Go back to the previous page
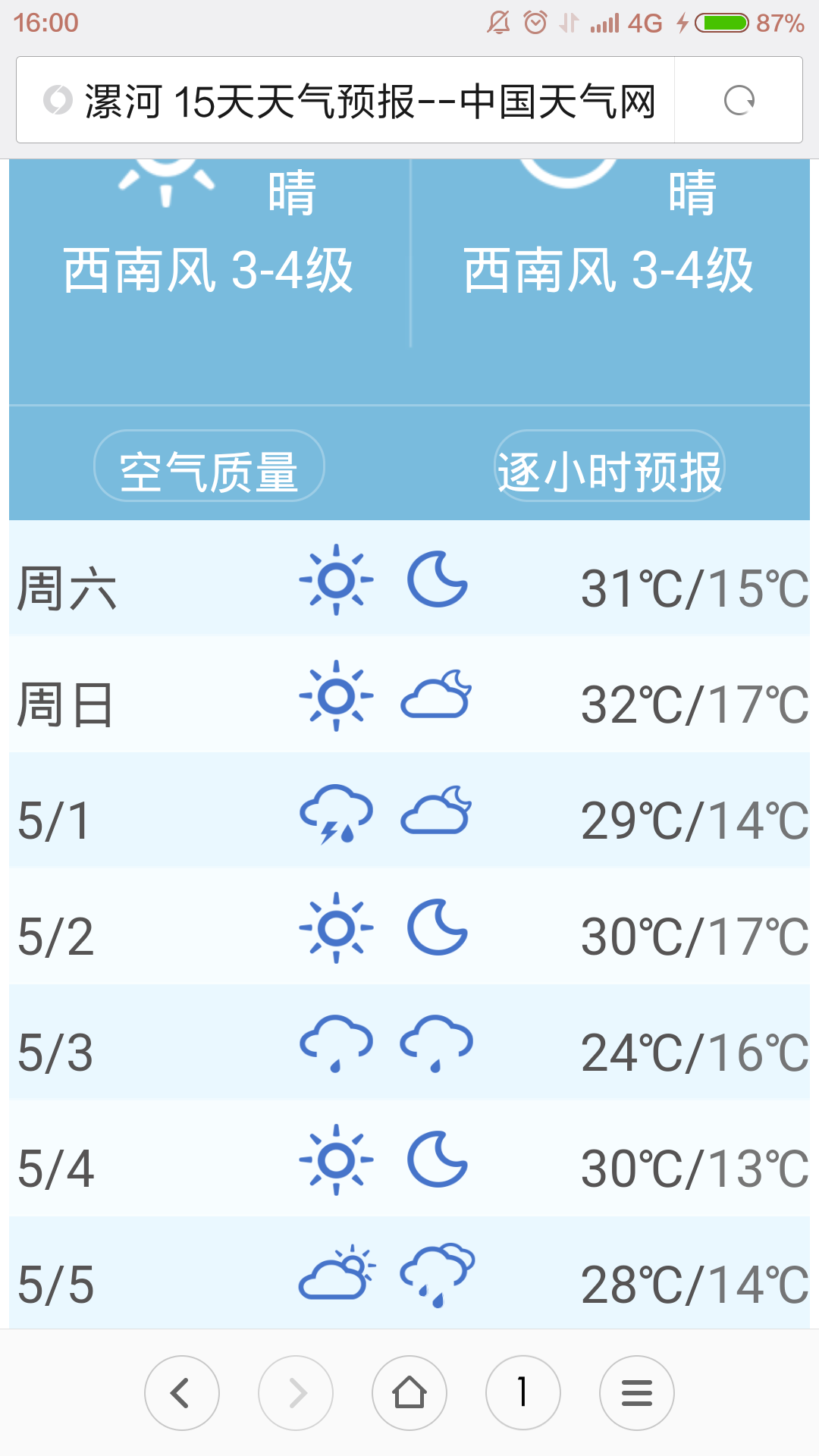The width and height of the screenshot is (819, 1456). click(x=182, y=1393)
